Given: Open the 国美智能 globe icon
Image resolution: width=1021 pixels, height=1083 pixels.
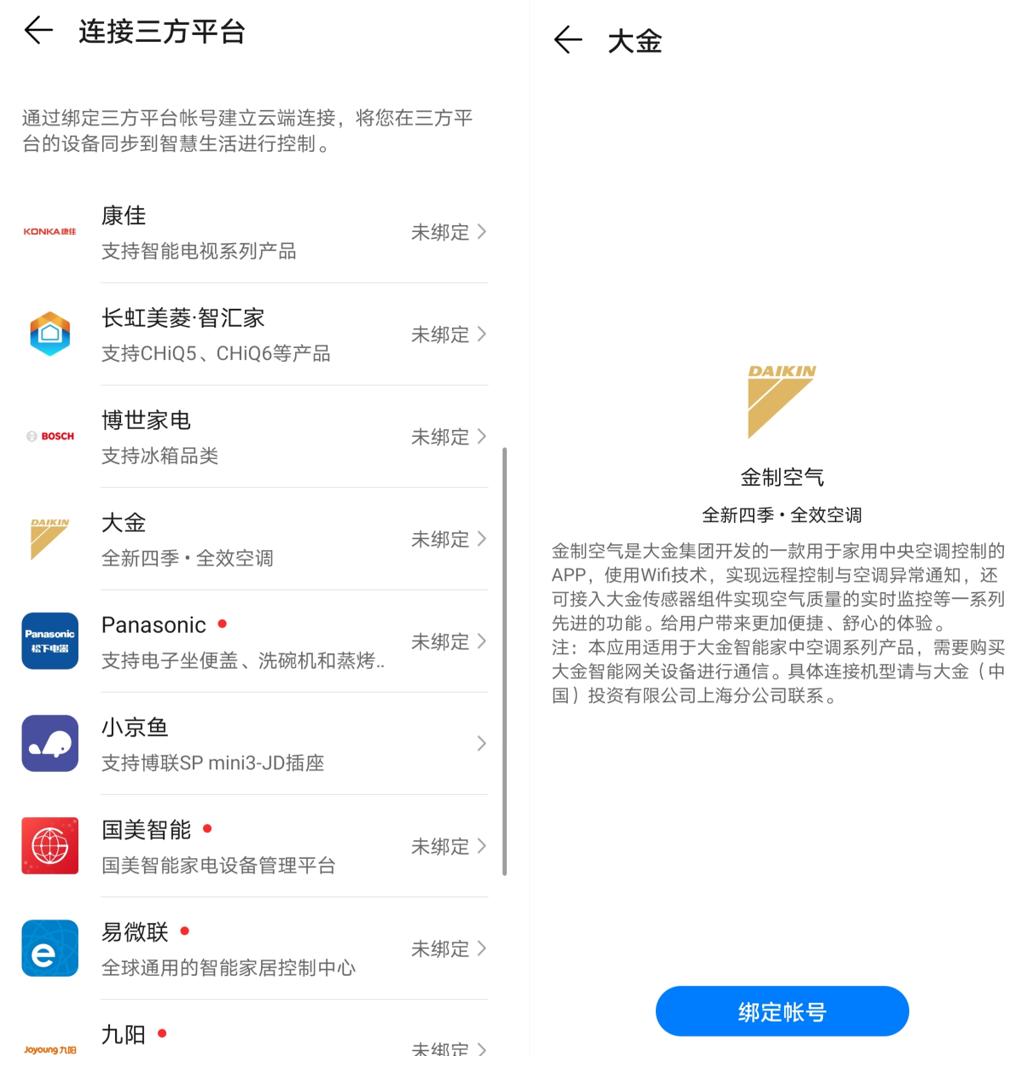Looking at the screenshot, I should pos(49,845).
